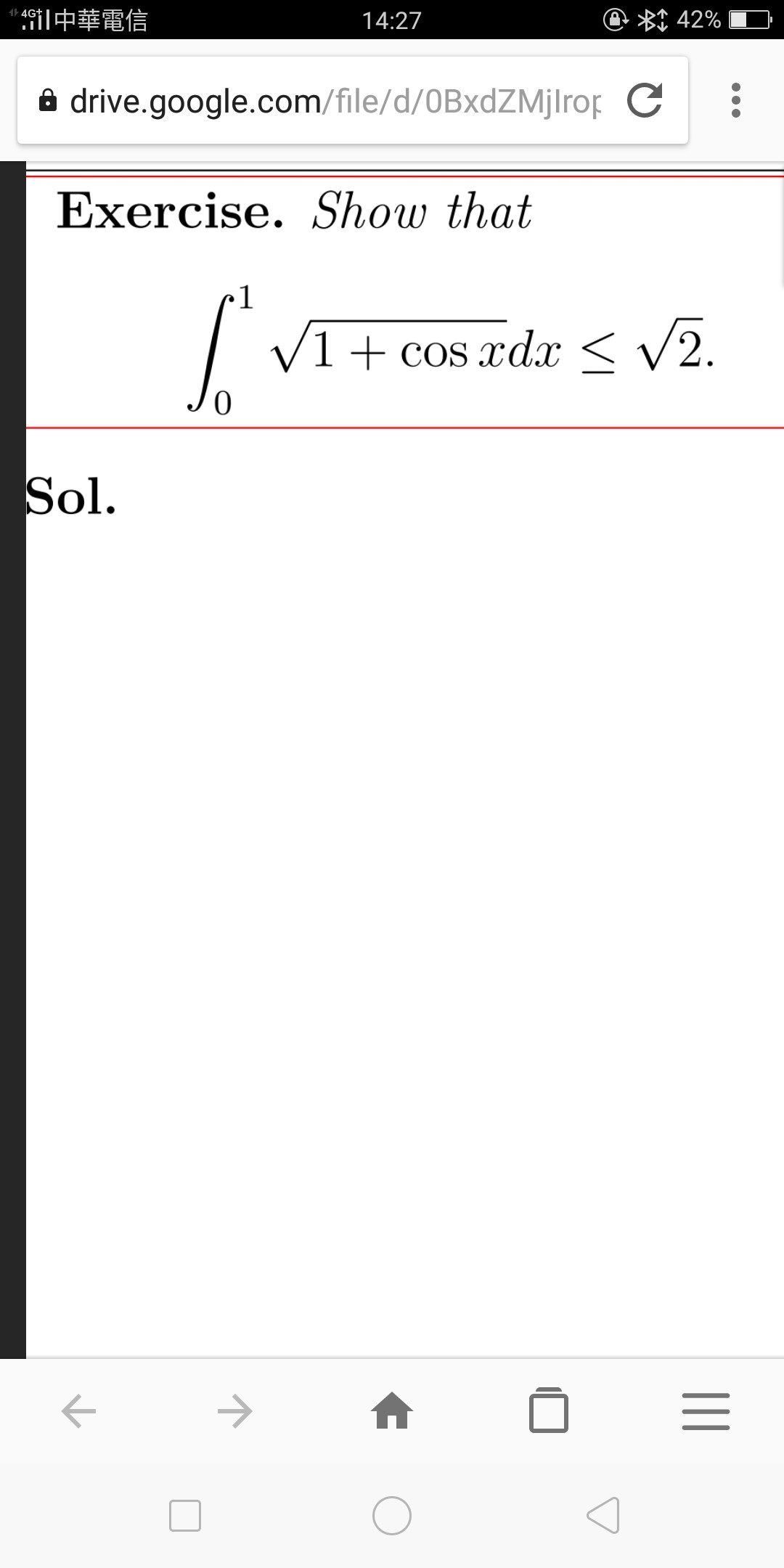Open the browser hamburger menu
784x1568 pixels.
pyautogui.click(x=706, y=1411)
